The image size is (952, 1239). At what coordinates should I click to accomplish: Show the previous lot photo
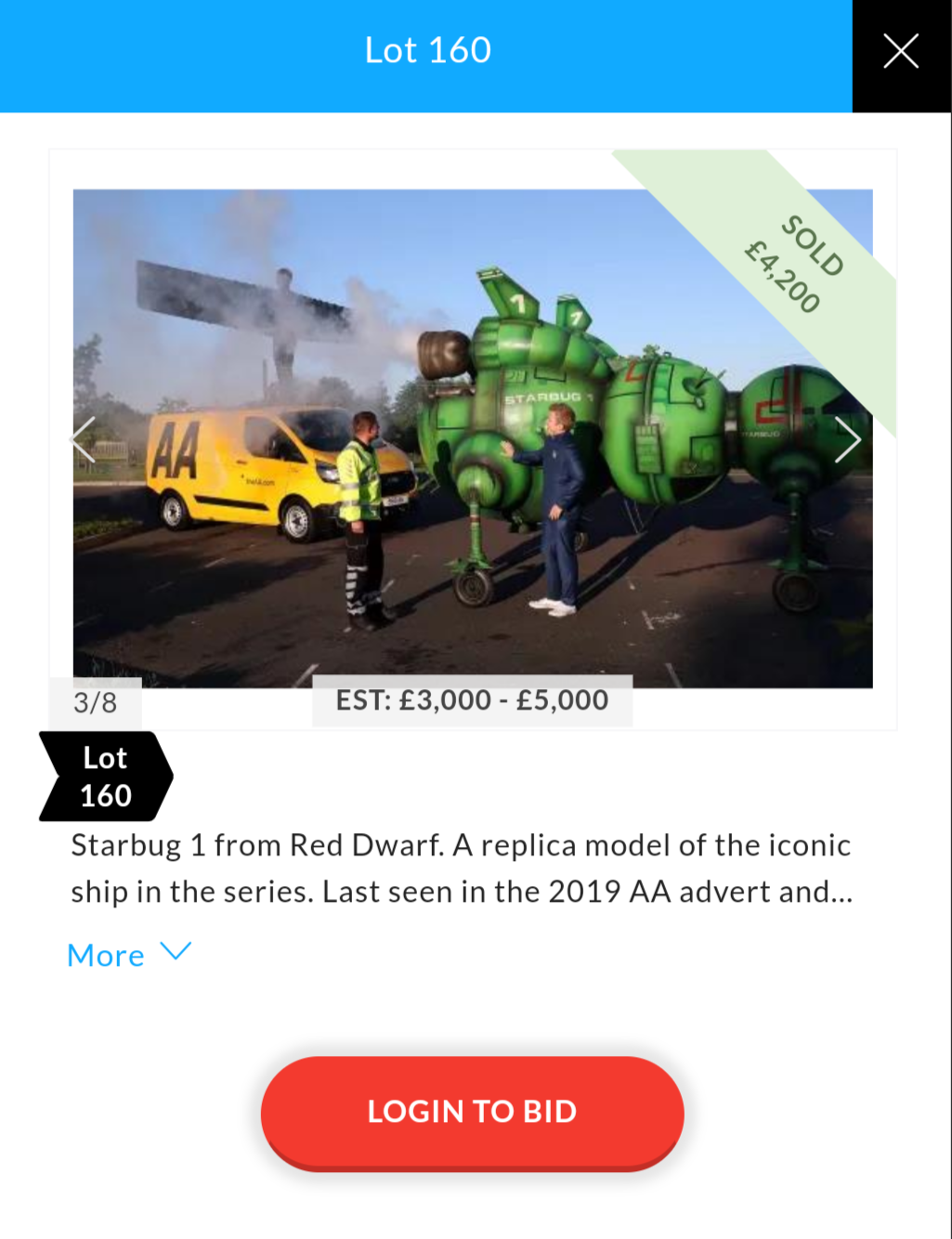pos(85,440)
